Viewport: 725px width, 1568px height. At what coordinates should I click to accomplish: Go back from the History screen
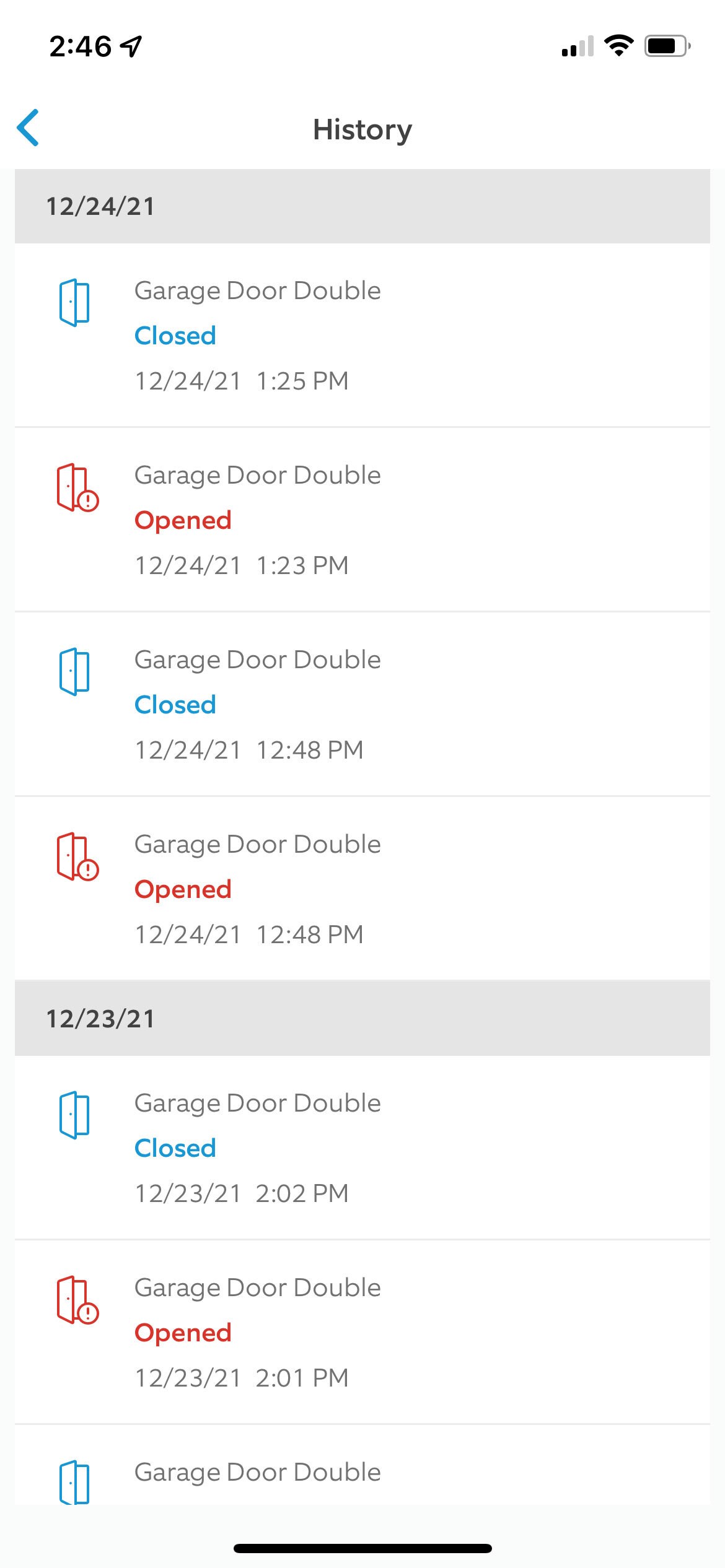tap(28, 128)
